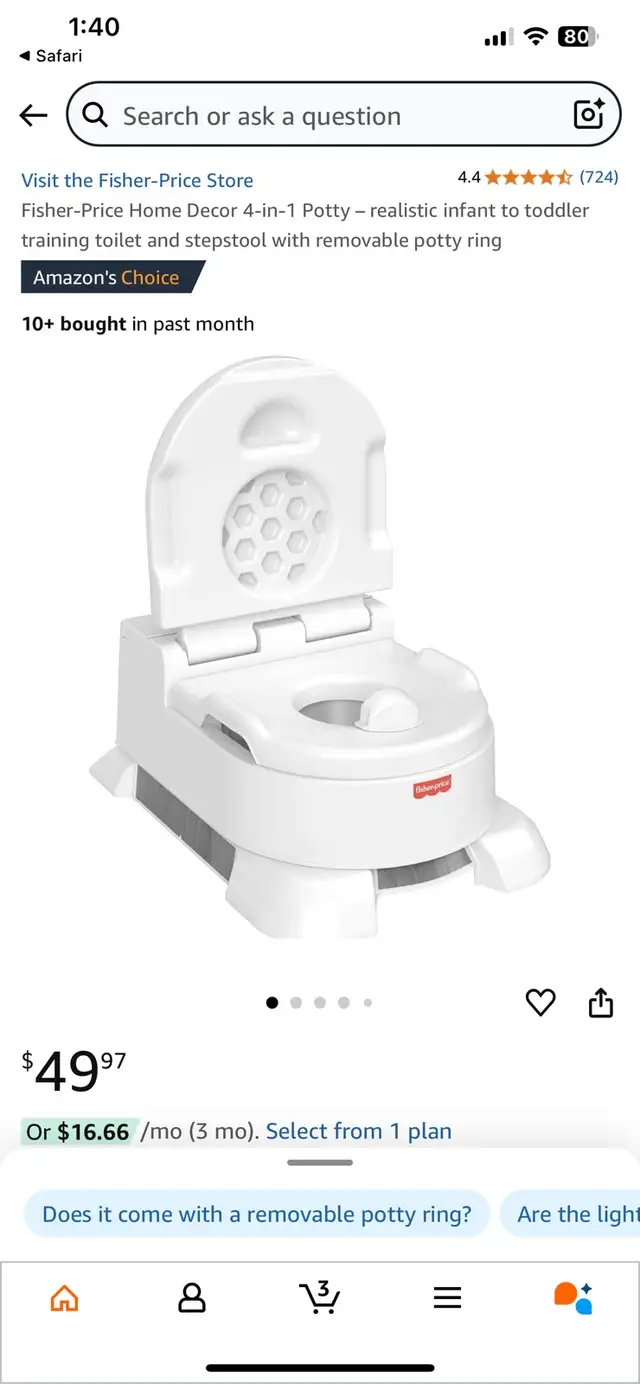Go to the Home tab
The height and width of the screenshot is (1384, 640).
point(64,1298)
